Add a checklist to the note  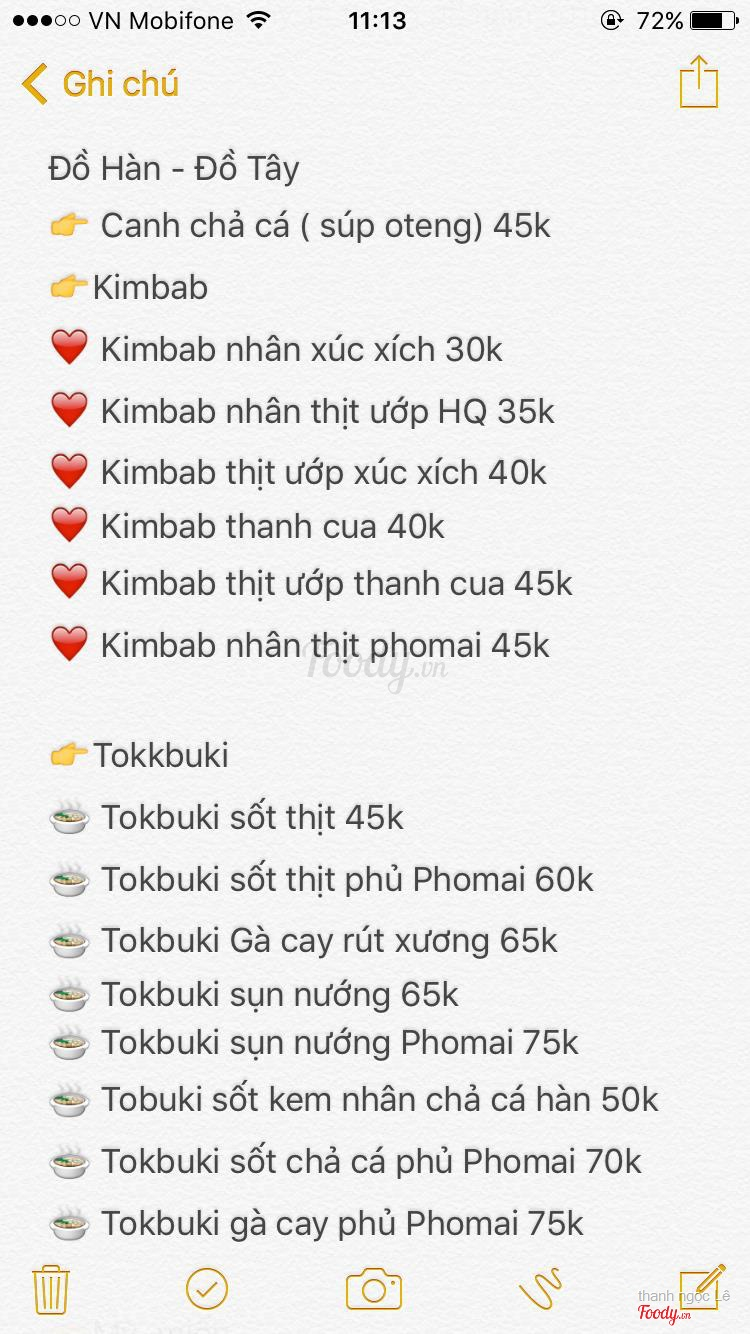[207, 1289]
